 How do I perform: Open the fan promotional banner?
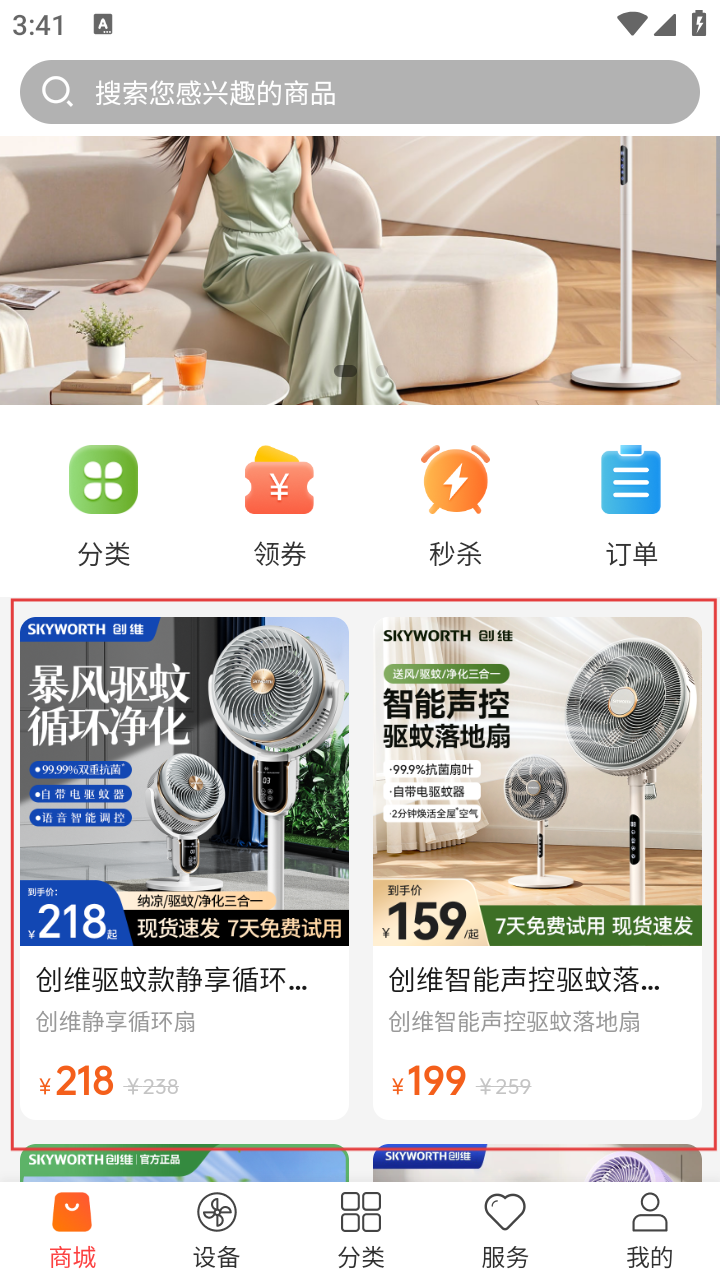360,270
